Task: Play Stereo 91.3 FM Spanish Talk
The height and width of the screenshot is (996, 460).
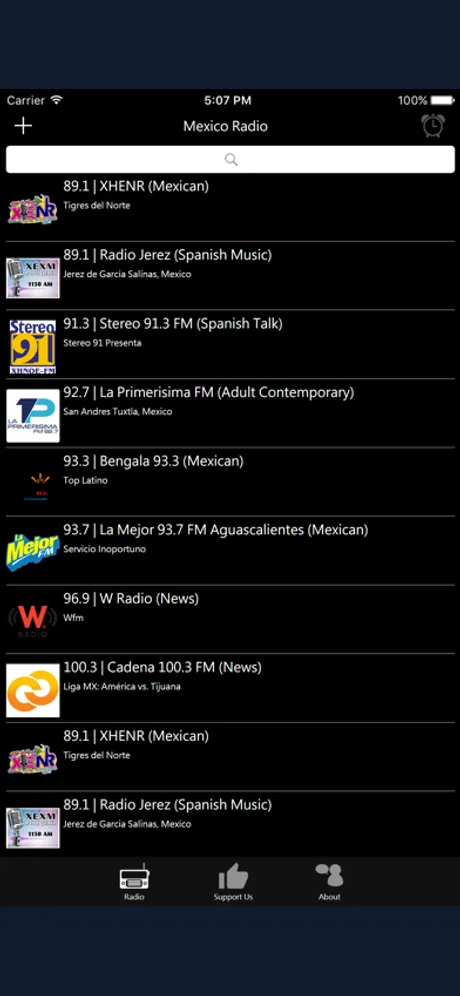Action: pyautogui.click(x=230, y=345)
